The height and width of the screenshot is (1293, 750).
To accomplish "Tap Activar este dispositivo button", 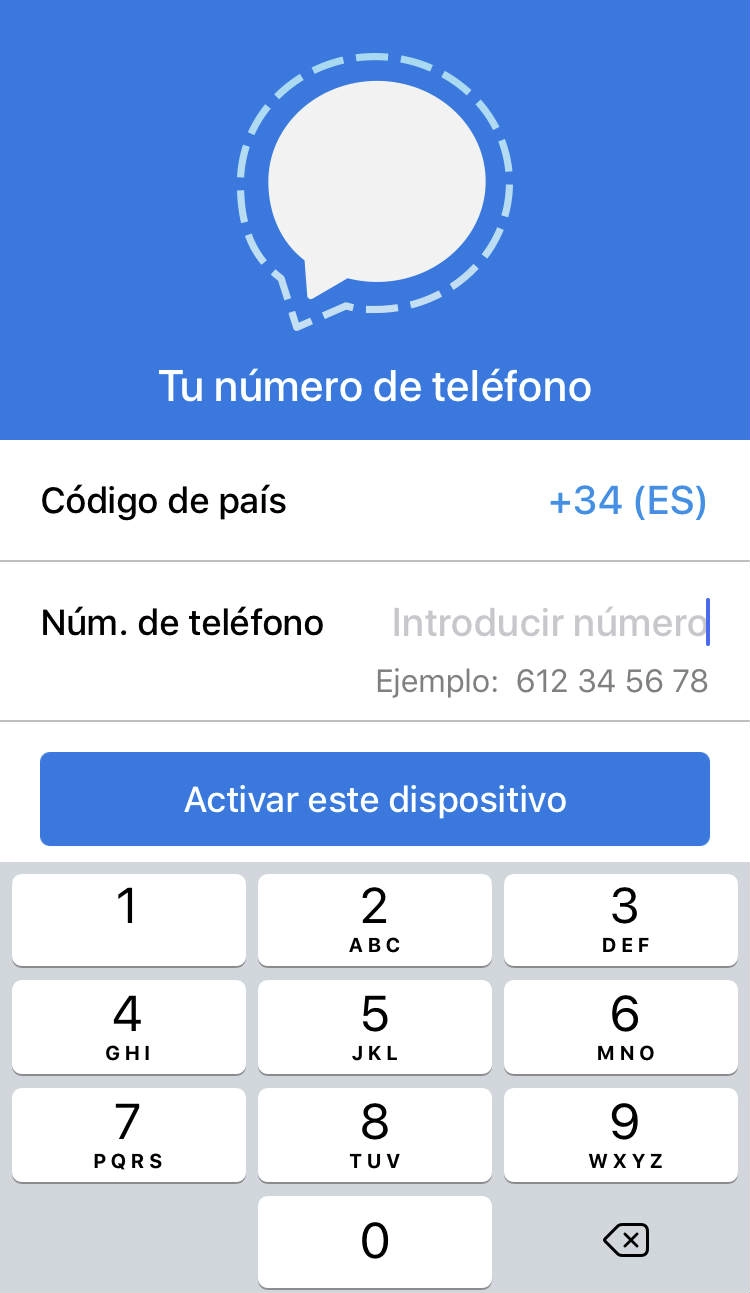I will pyautogui.click(x=375, y=799).
